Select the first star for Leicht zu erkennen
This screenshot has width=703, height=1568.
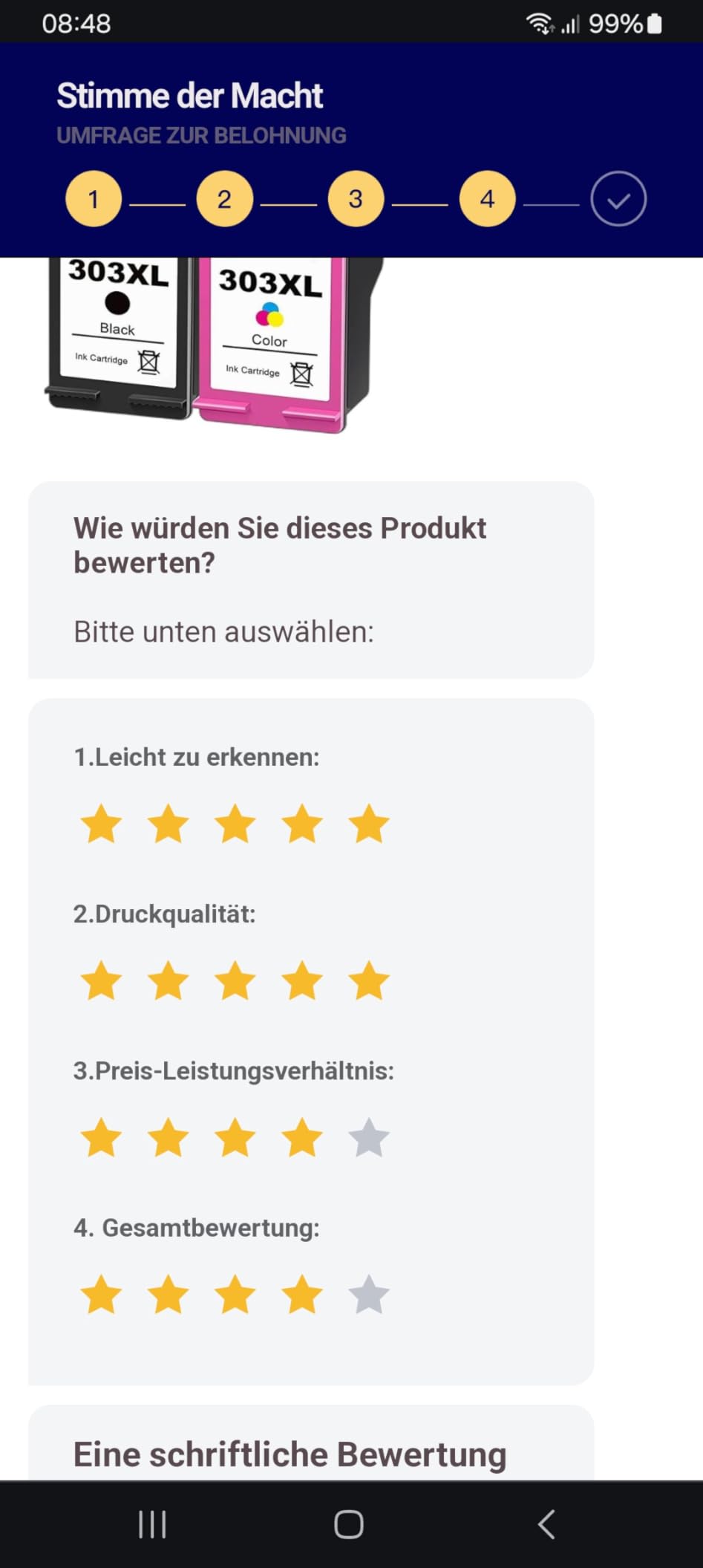pos(102,823)
